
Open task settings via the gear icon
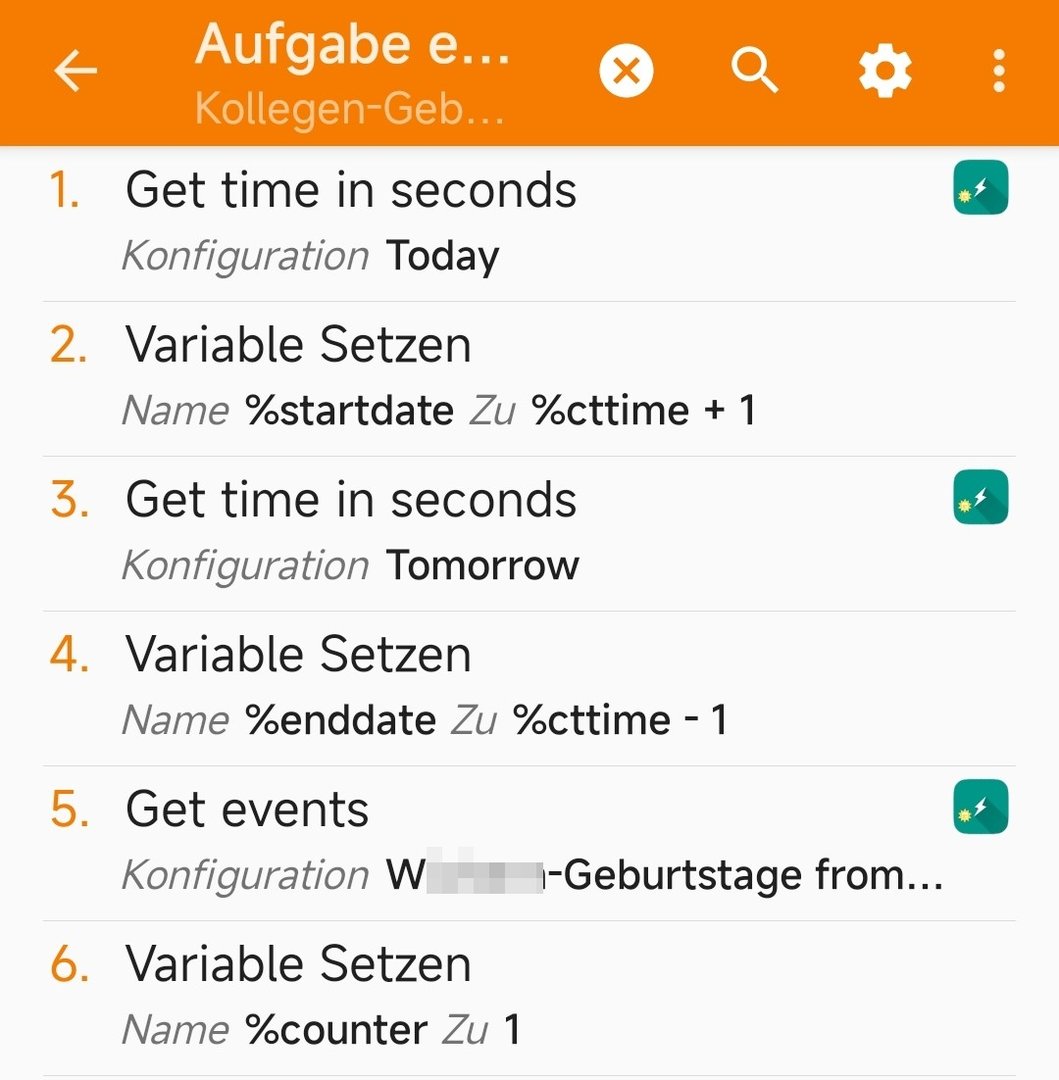(x=885, y=71)
